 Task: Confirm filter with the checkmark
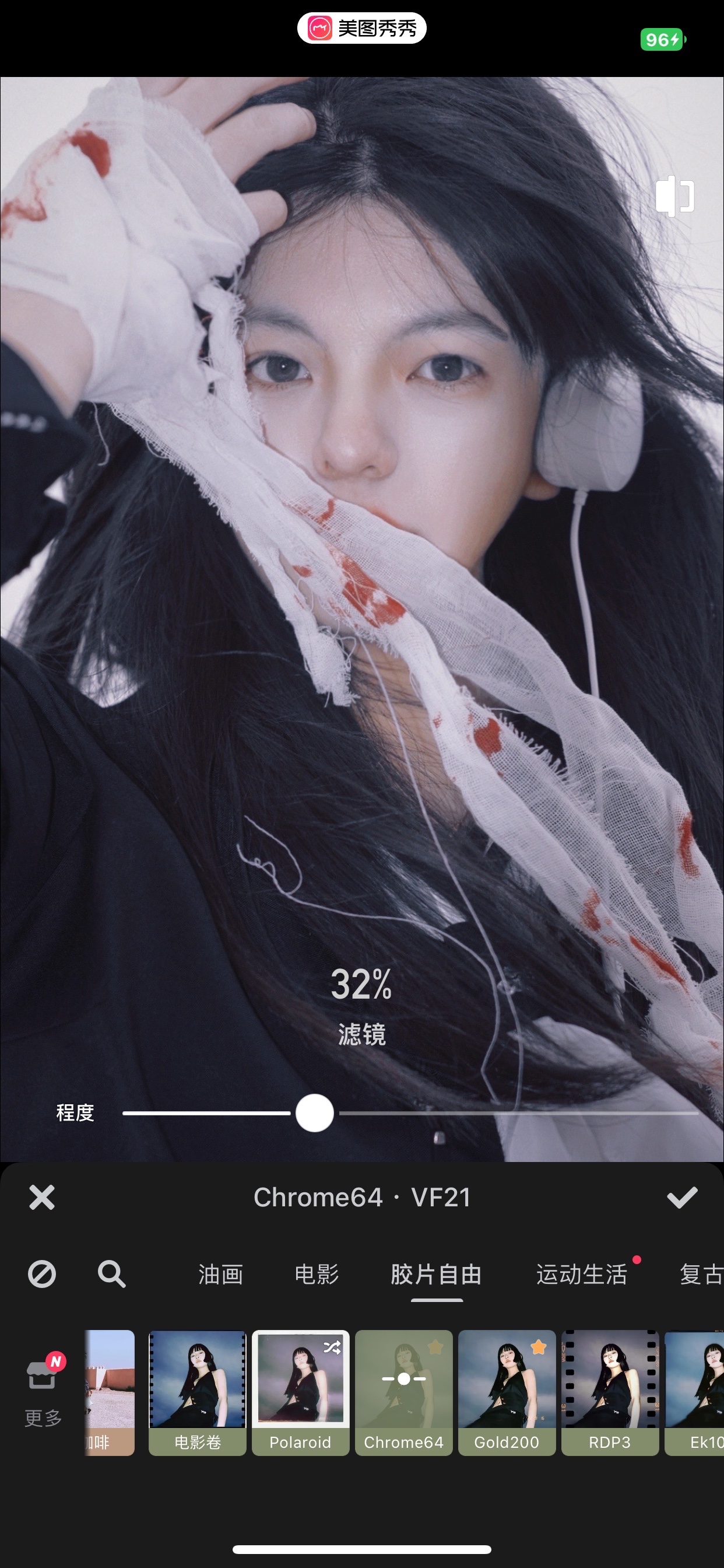pos(681,1198)
